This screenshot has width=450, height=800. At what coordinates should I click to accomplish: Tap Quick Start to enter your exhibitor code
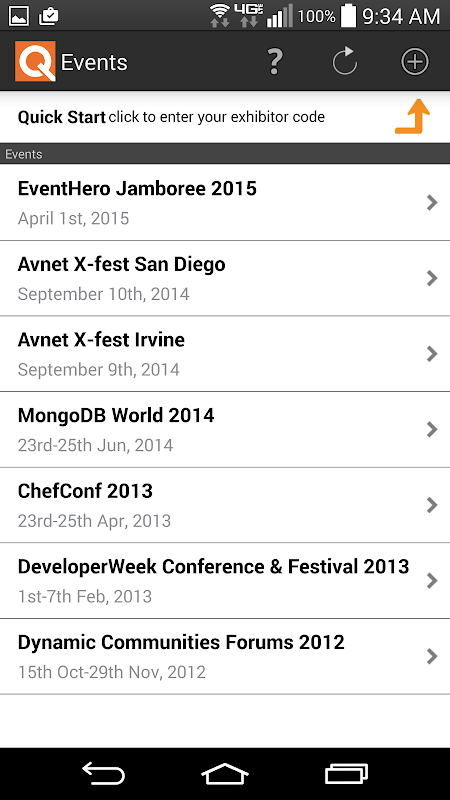[225, 117]
